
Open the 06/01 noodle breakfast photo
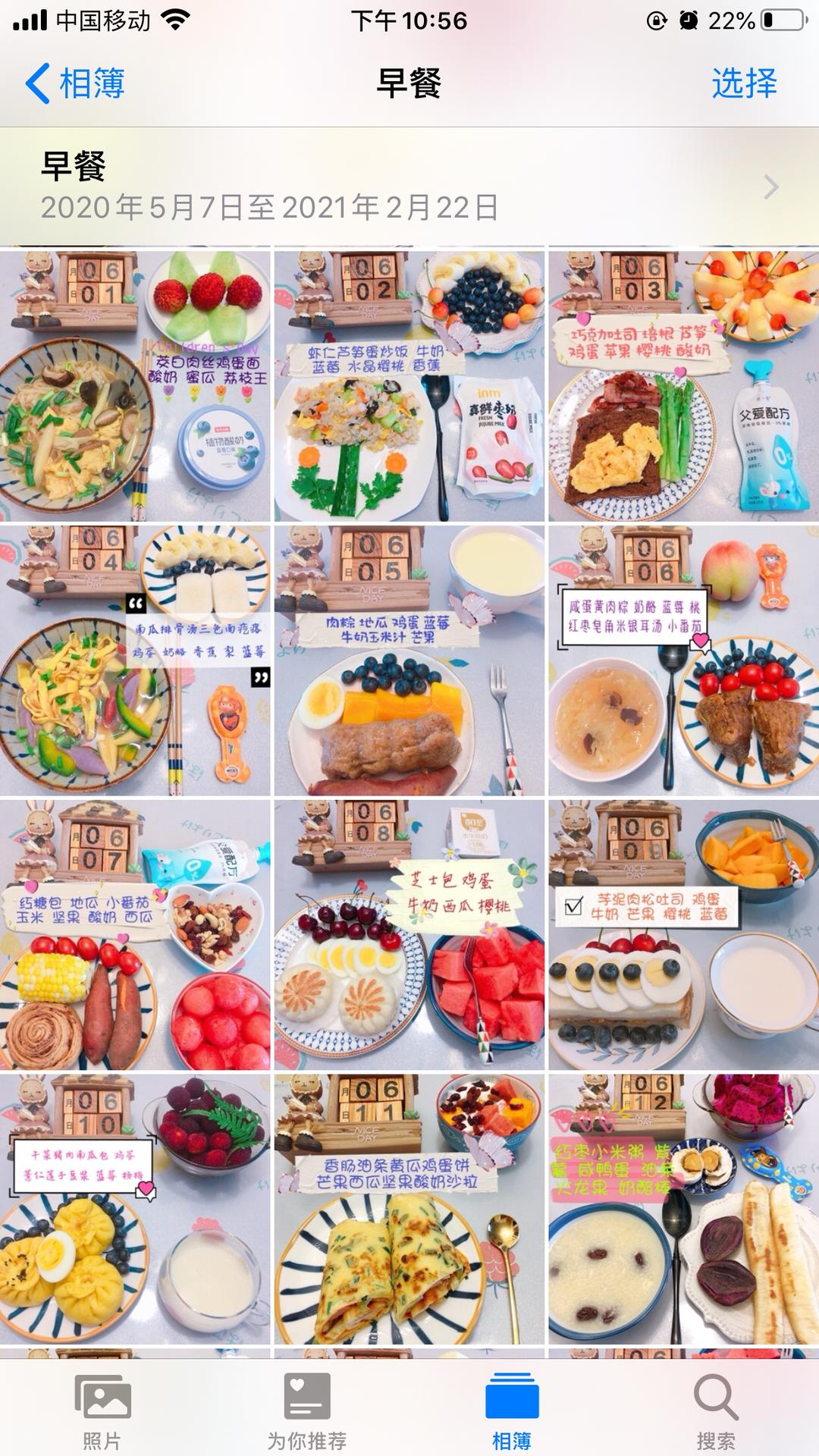(135, 386)
